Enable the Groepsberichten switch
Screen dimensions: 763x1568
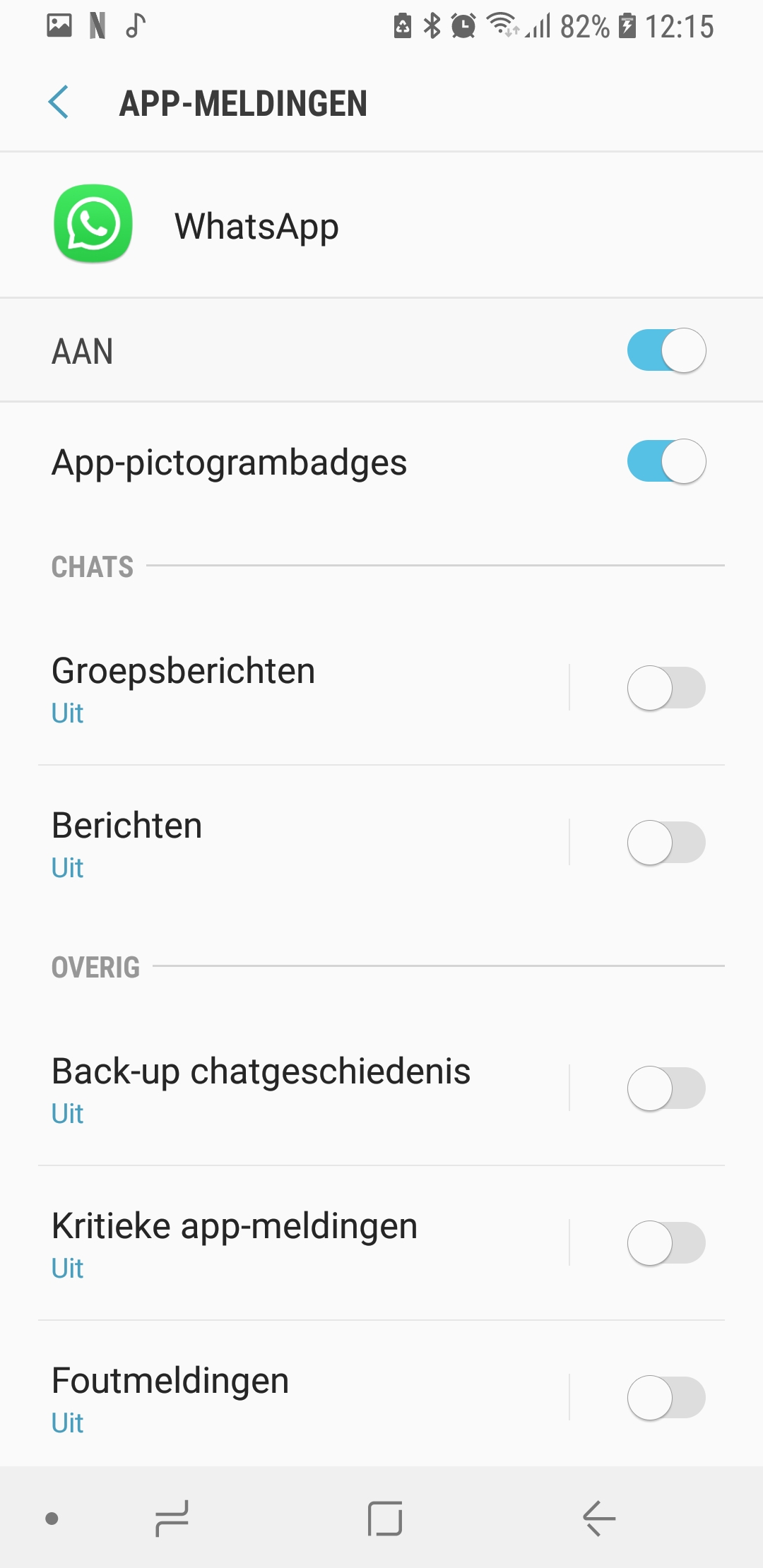coord(666,688)
